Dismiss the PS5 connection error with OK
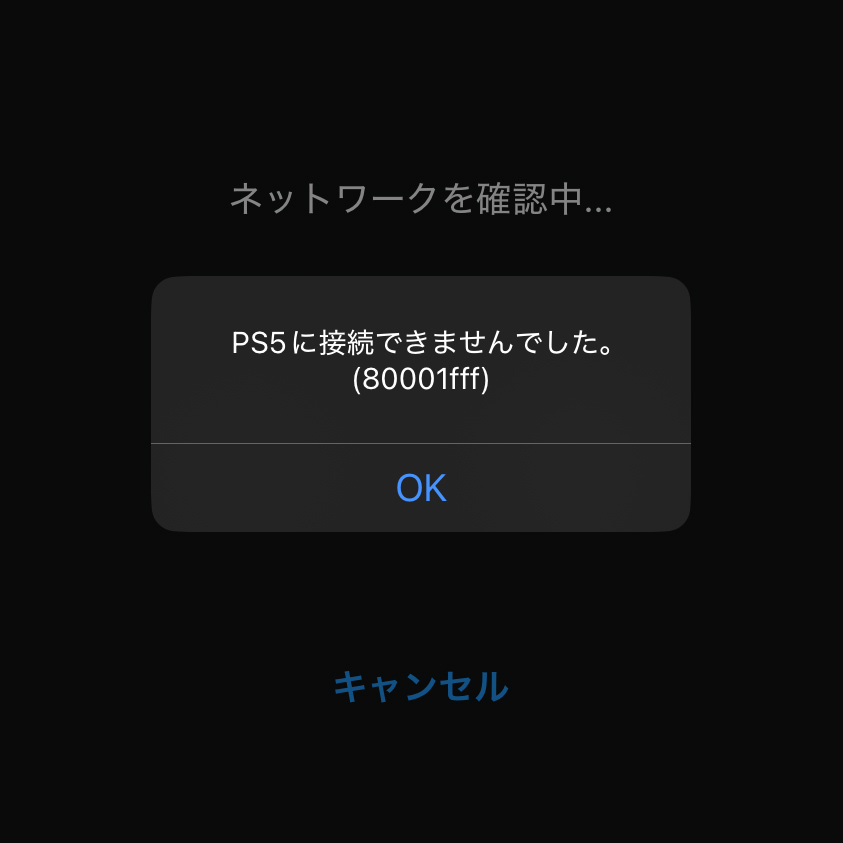This screenshot has width=843, height=843. point(421,488)
